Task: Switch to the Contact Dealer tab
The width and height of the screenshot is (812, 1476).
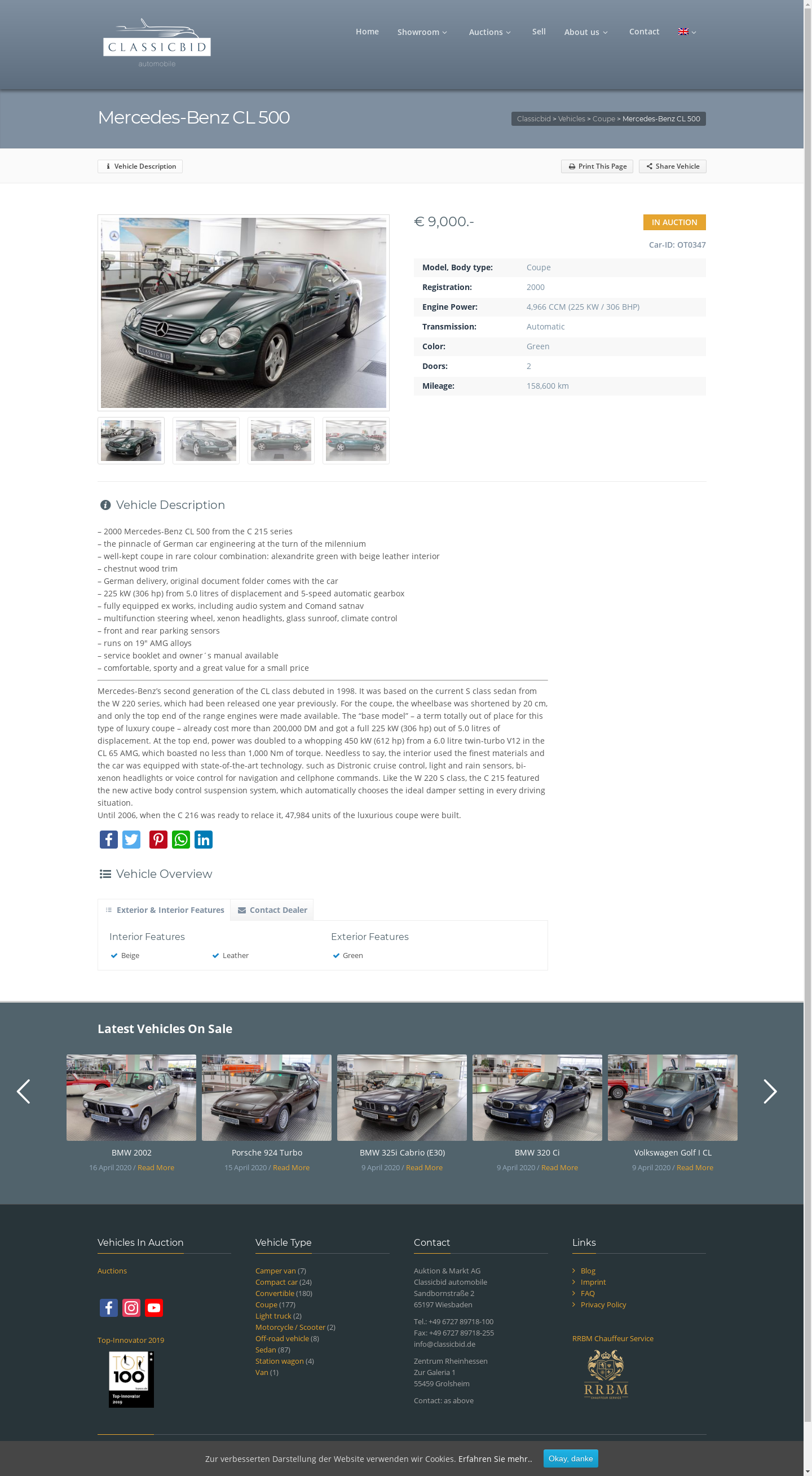Action: point(272,910)
